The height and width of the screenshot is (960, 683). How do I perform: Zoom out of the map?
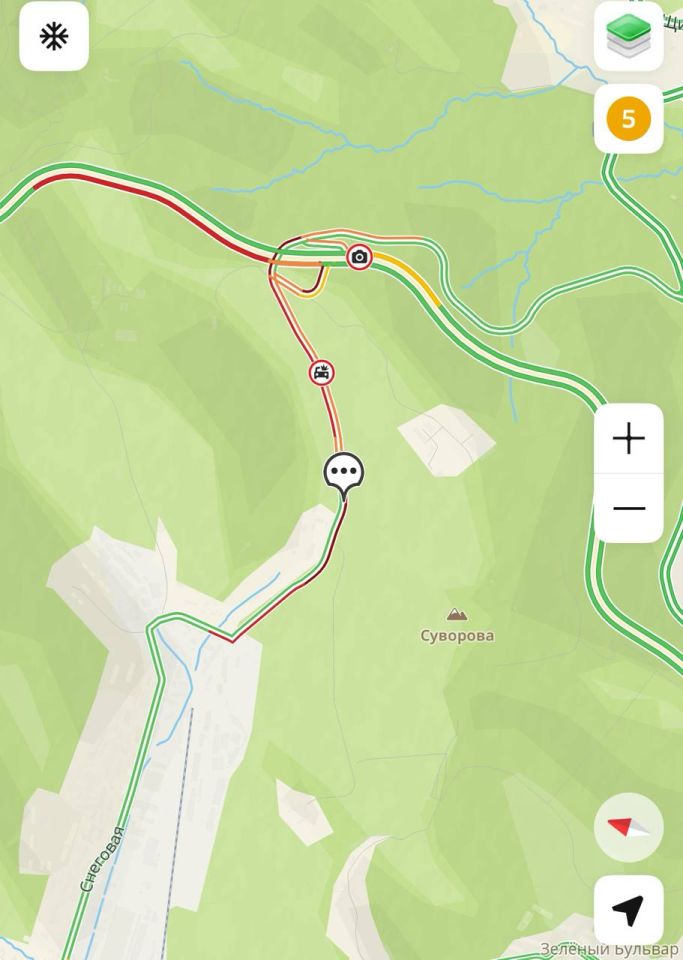628,508
